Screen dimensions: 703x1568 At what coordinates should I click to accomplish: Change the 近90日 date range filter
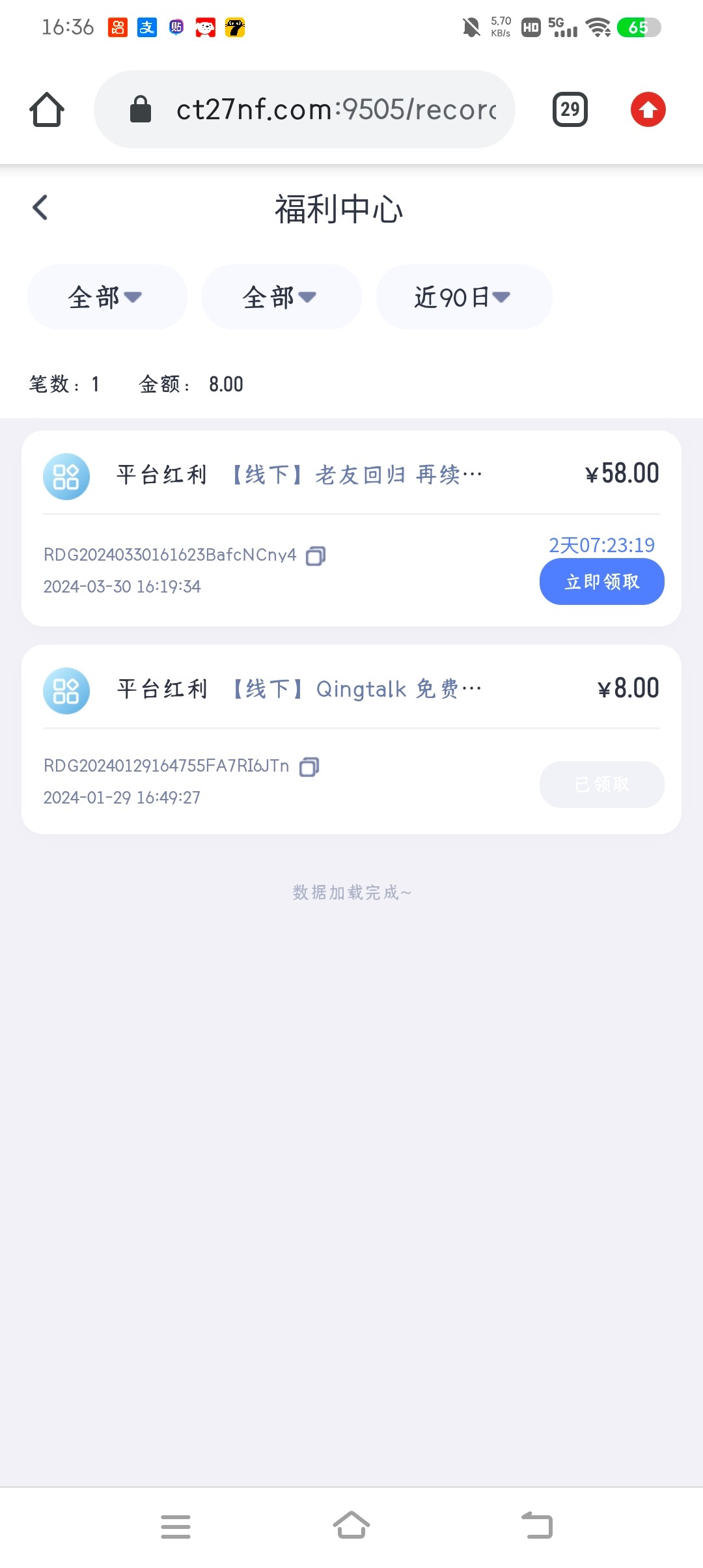464,297
